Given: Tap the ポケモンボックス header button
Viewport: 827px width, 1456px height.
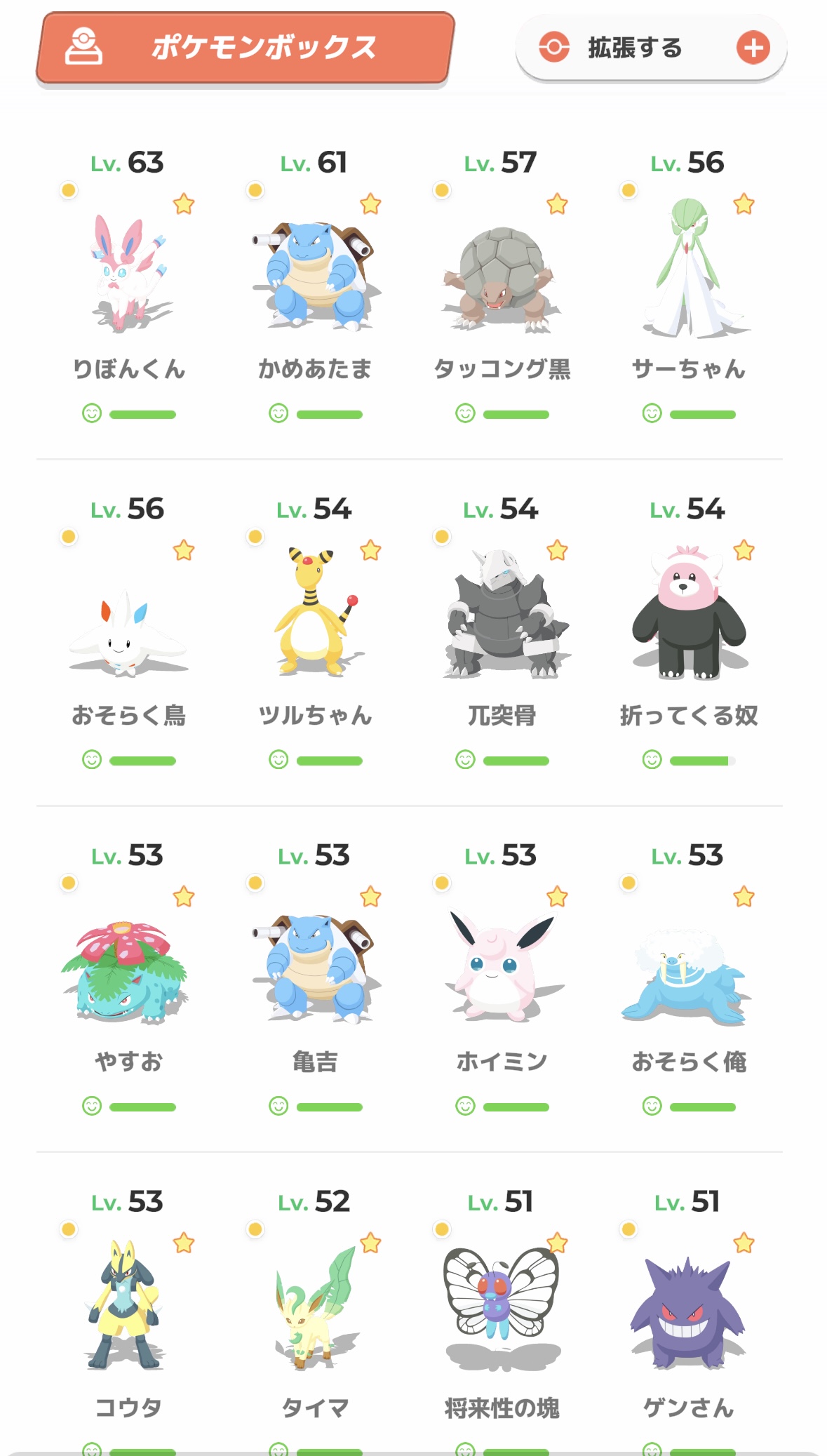Looking at the screenshot, I should tap(245, 48).
